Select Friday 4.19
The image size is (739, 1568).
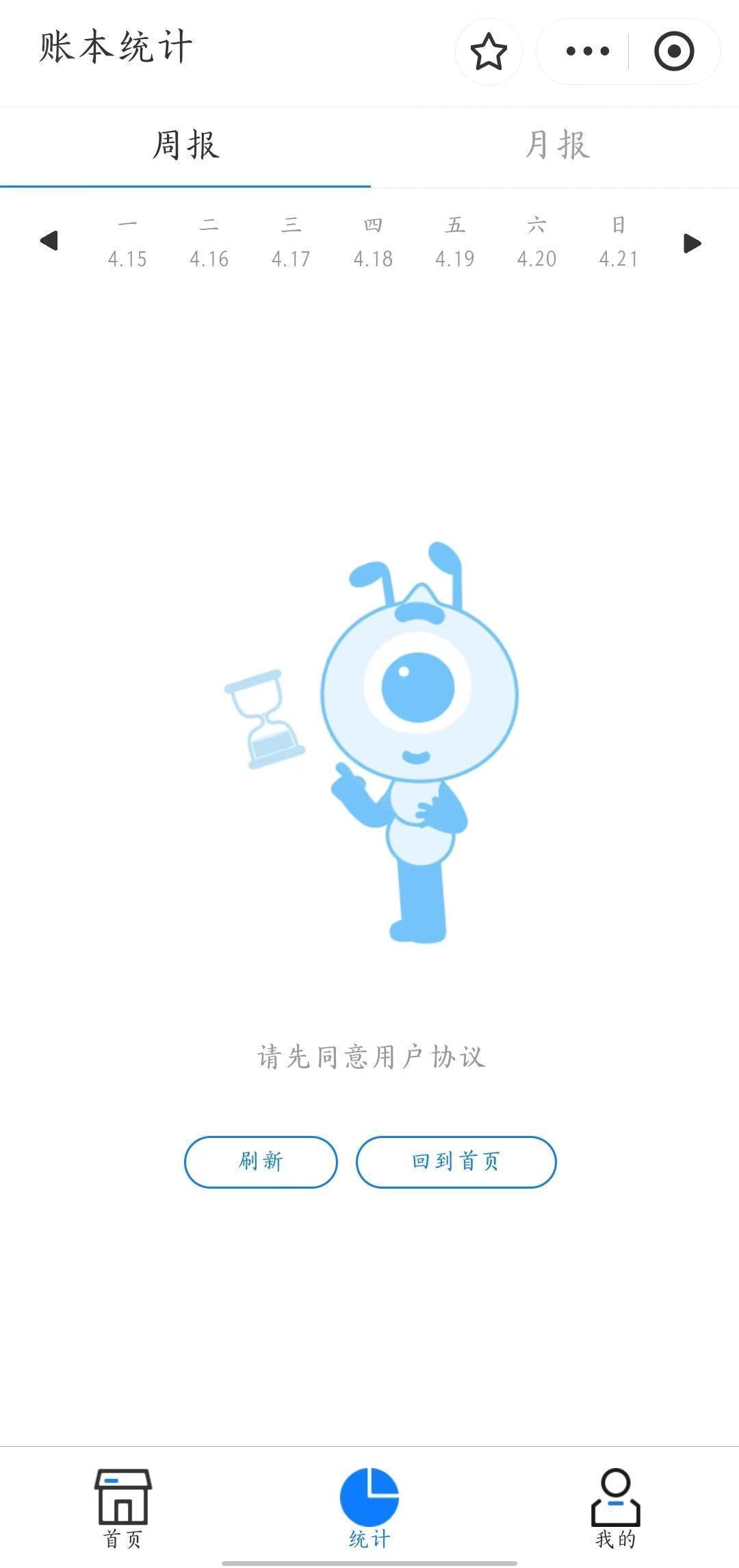click(x=455, y=242)
